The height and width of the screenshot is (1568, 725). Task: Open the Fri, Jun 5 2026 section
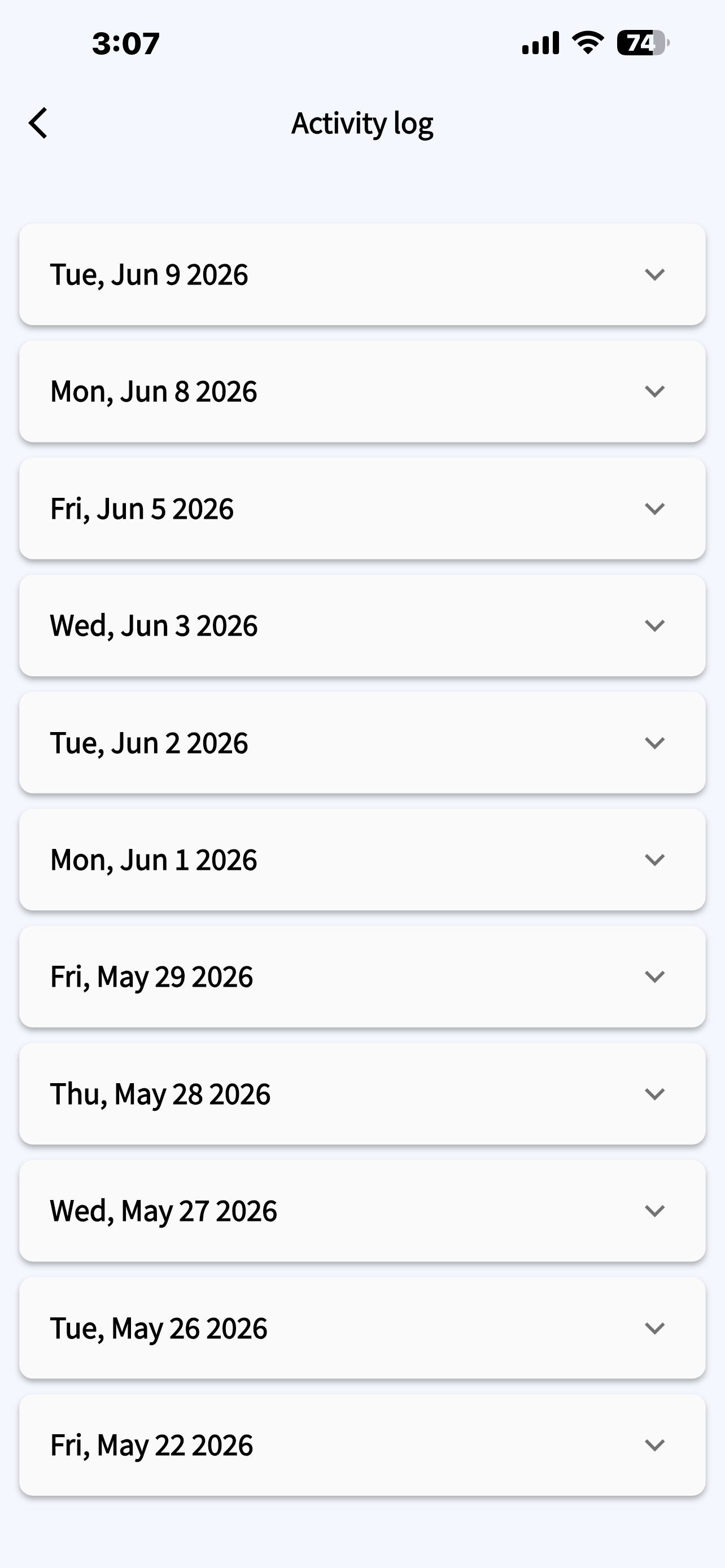362,508
